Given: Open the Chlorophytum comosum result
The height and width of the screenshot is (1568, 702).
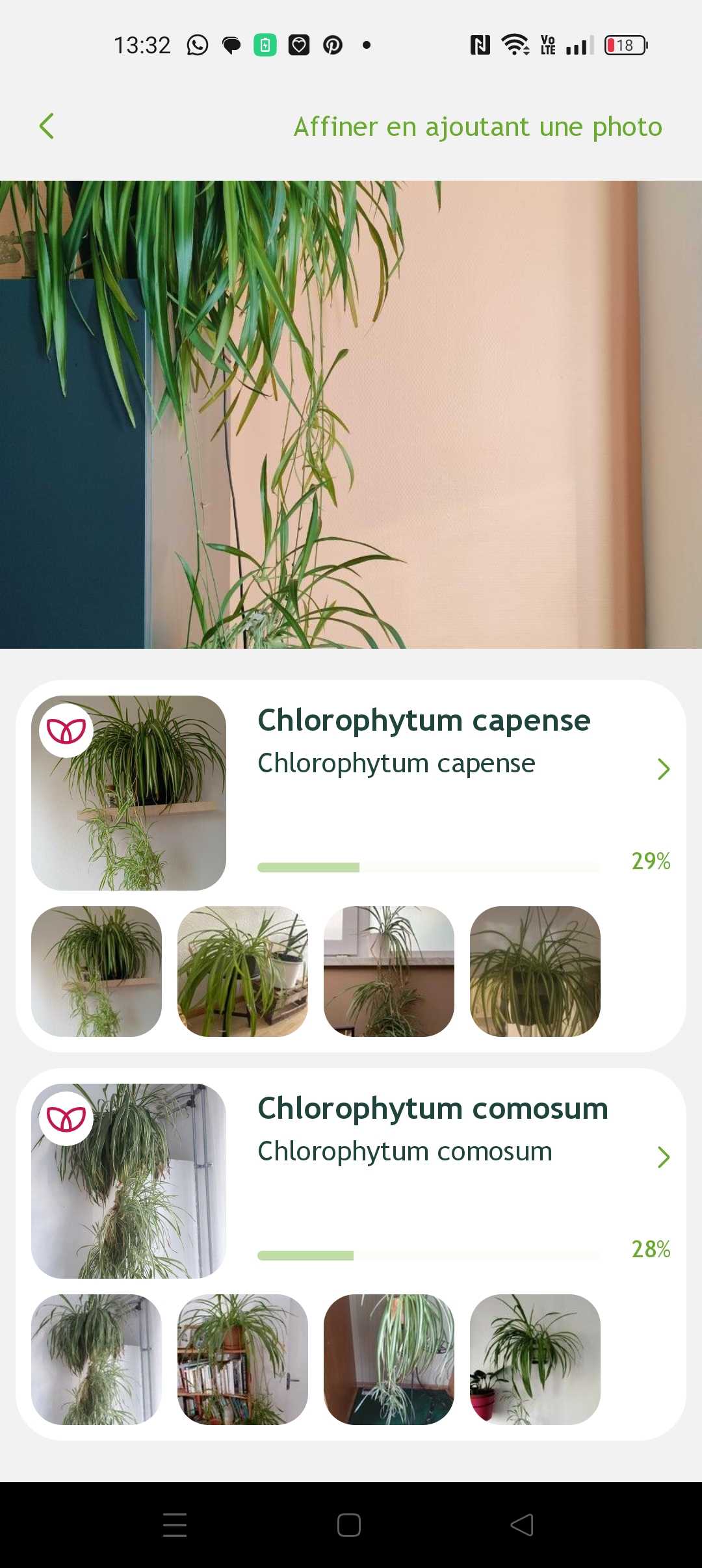Looking at the screenshot, I should 432,1109.
